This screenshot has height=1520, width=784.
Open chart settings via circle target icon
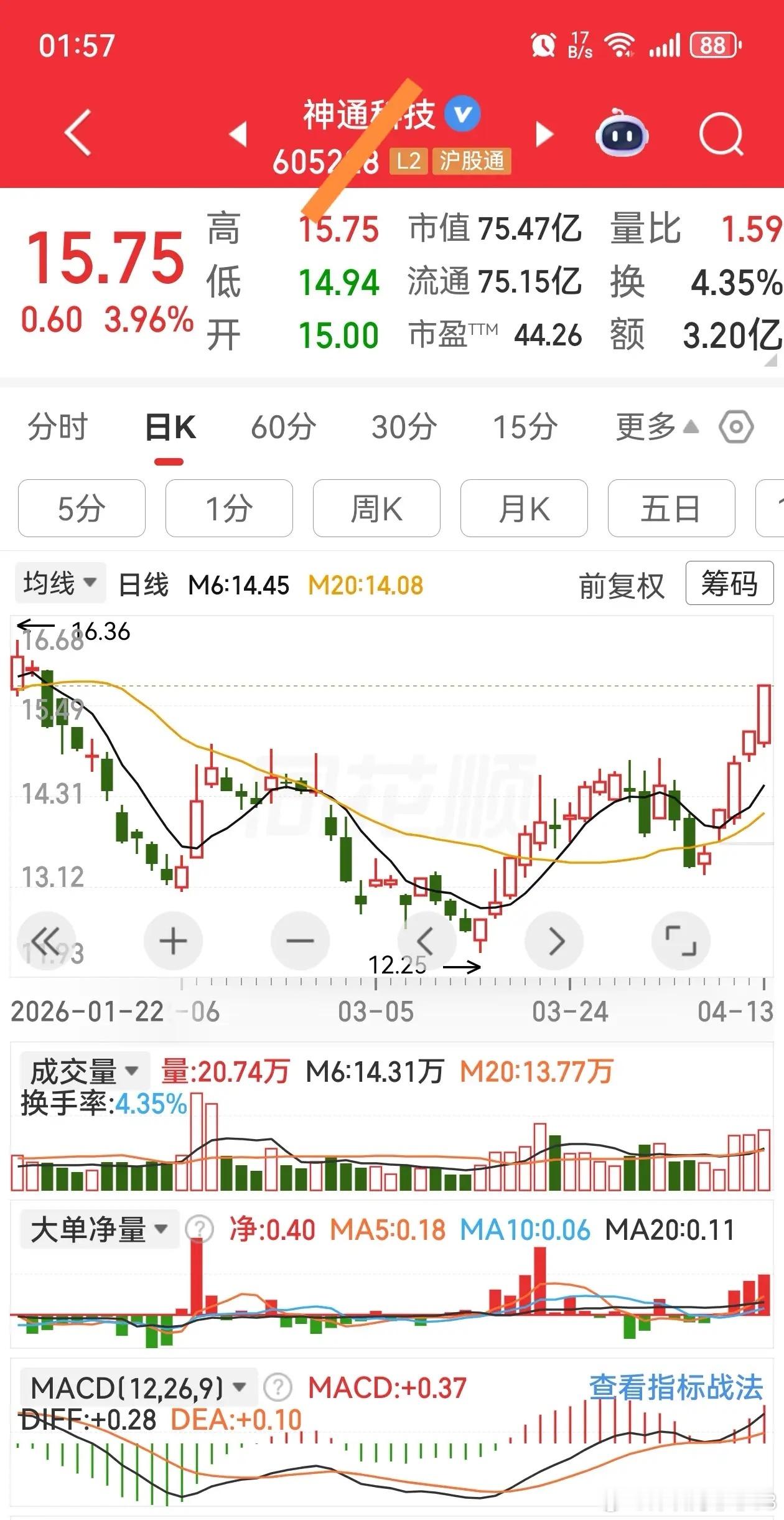(737, 427)
